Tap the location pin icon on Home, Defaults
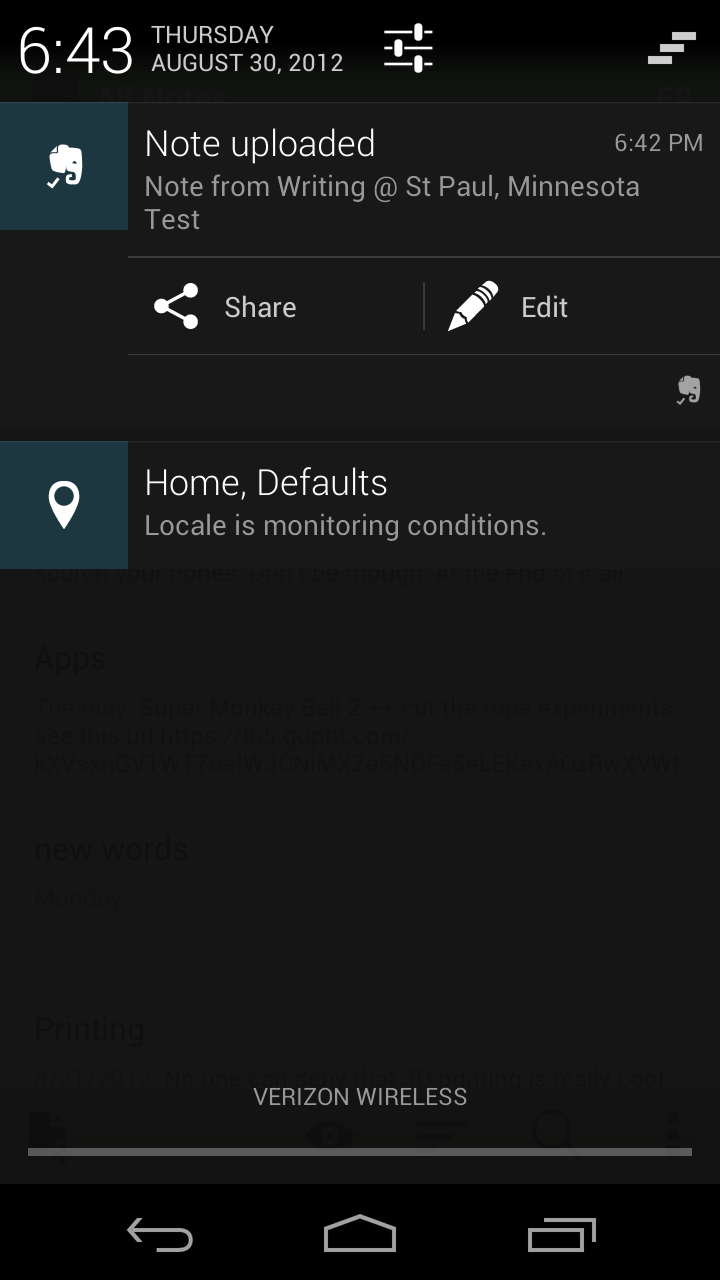Viewport: 720px width, 1280px height. pos(63,505)
